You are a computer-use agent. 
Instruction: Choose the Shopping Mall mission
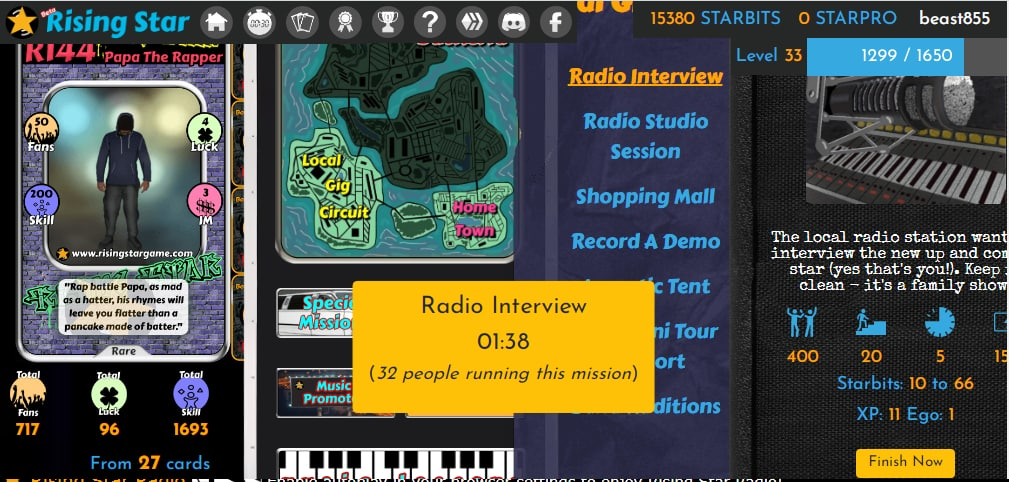[x=645, y=197]
